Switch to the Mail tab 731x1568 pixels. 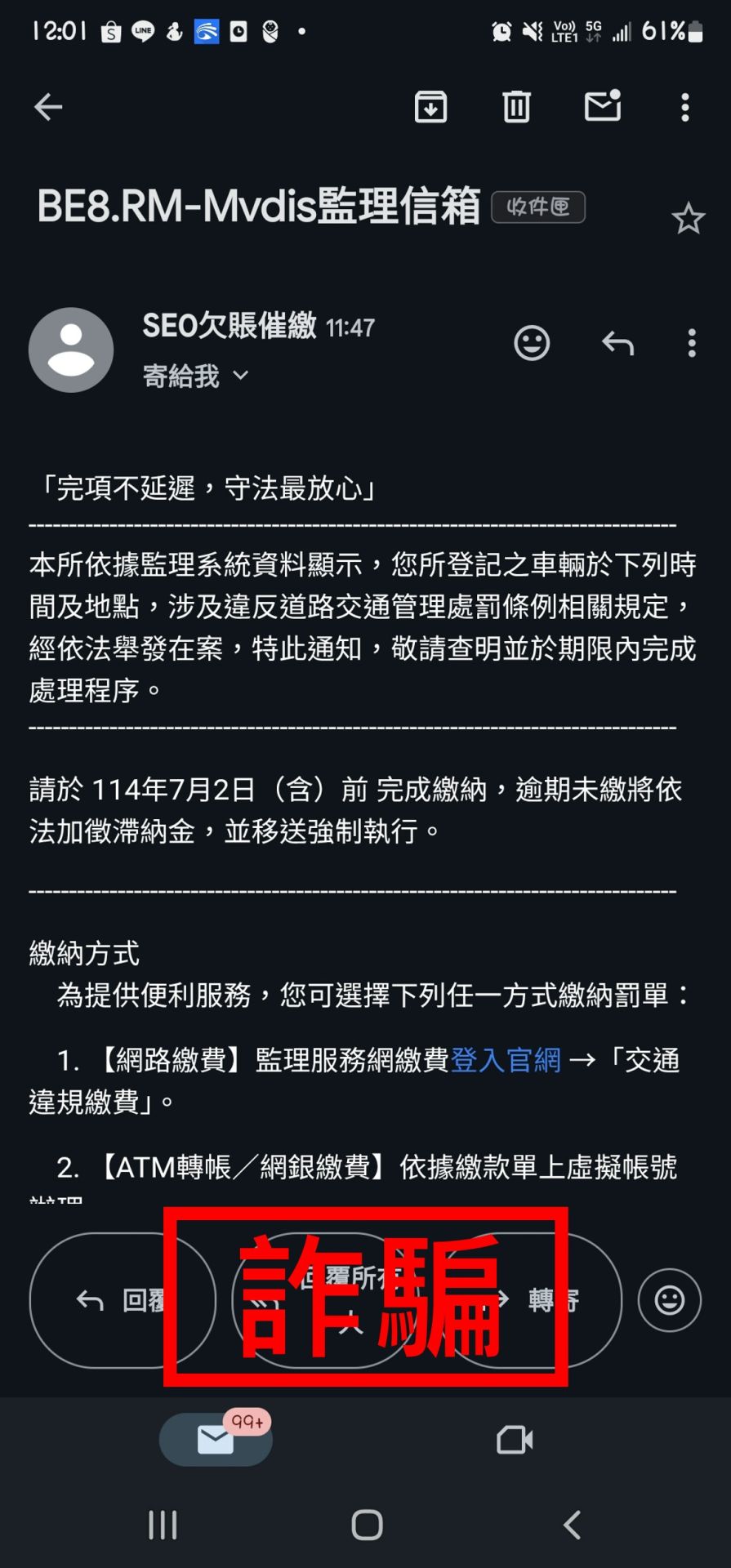tap(216, 1440)
